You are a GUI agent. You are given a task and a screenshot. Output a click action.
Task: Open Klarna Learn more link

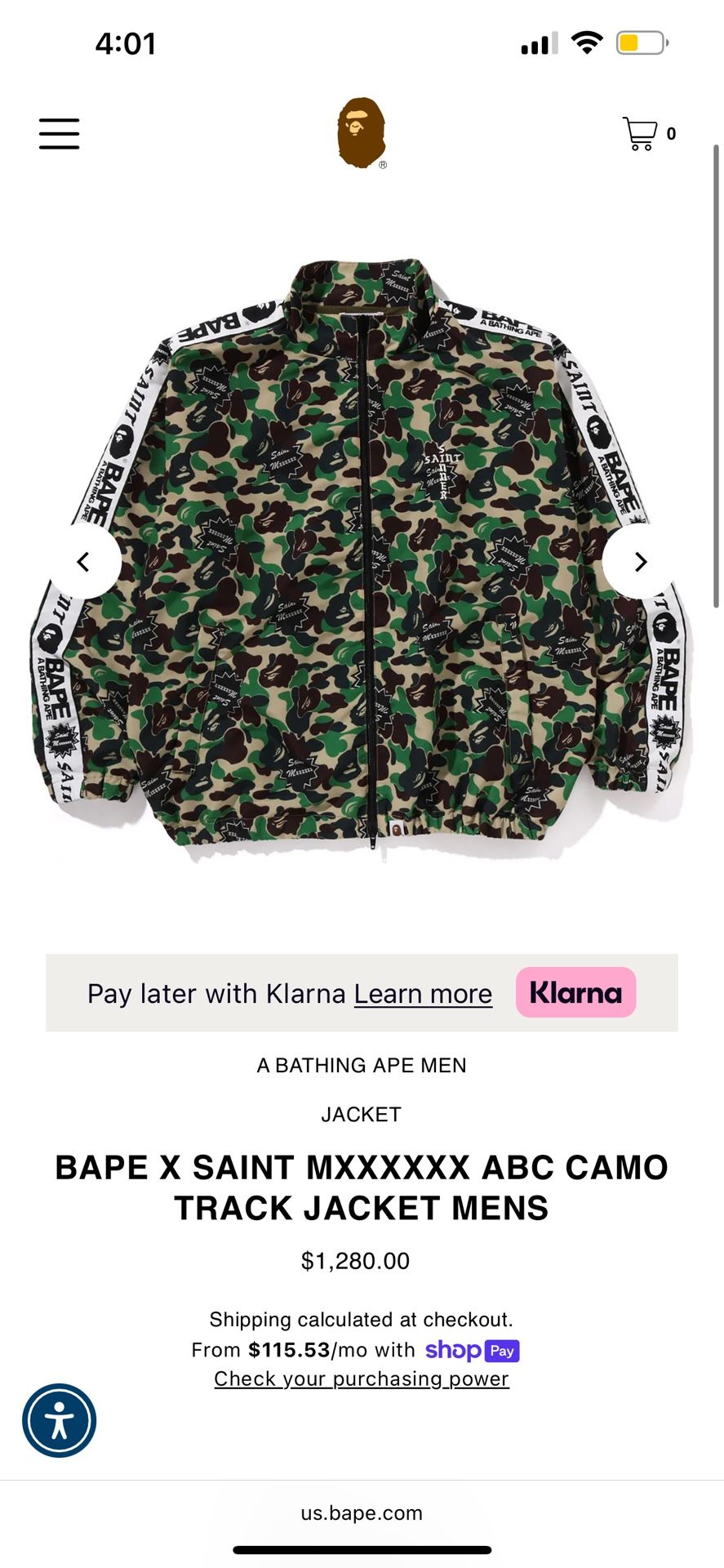point(423,994)
